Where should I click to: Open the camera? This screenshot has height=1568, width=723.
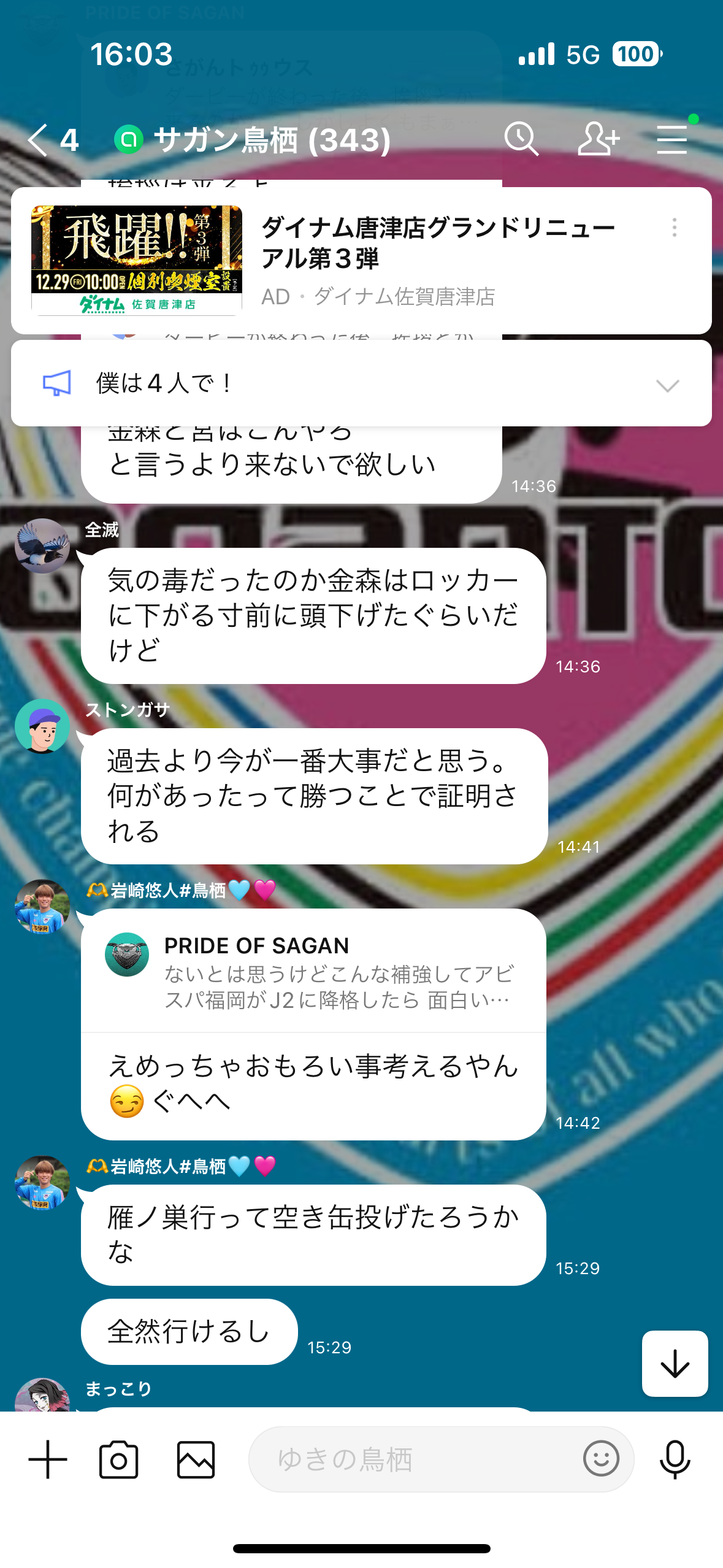[x=119, y=1459]
